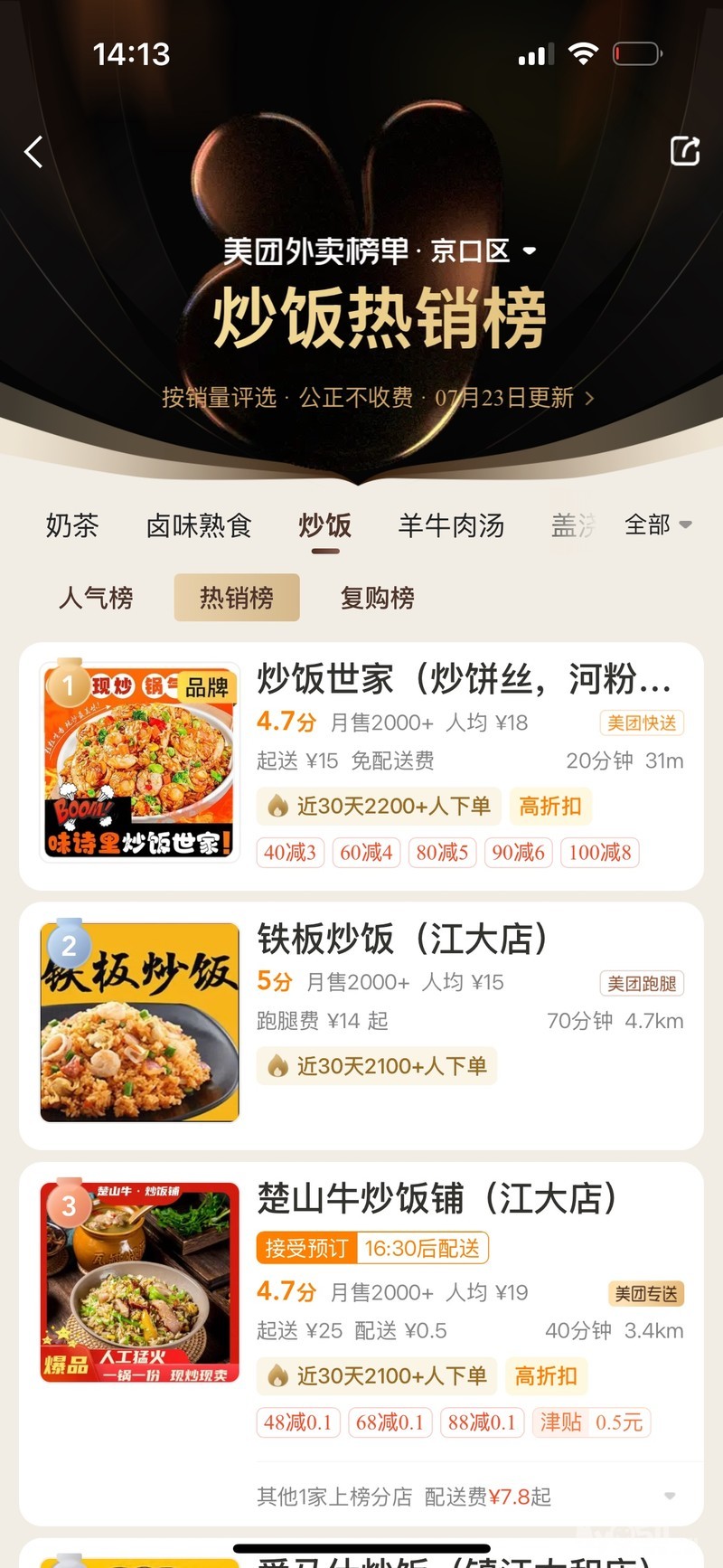Viewport: 723px width, 1568px height.
Task: Expand the 全部 categories dropdown
Action: (x=657, y=524)
